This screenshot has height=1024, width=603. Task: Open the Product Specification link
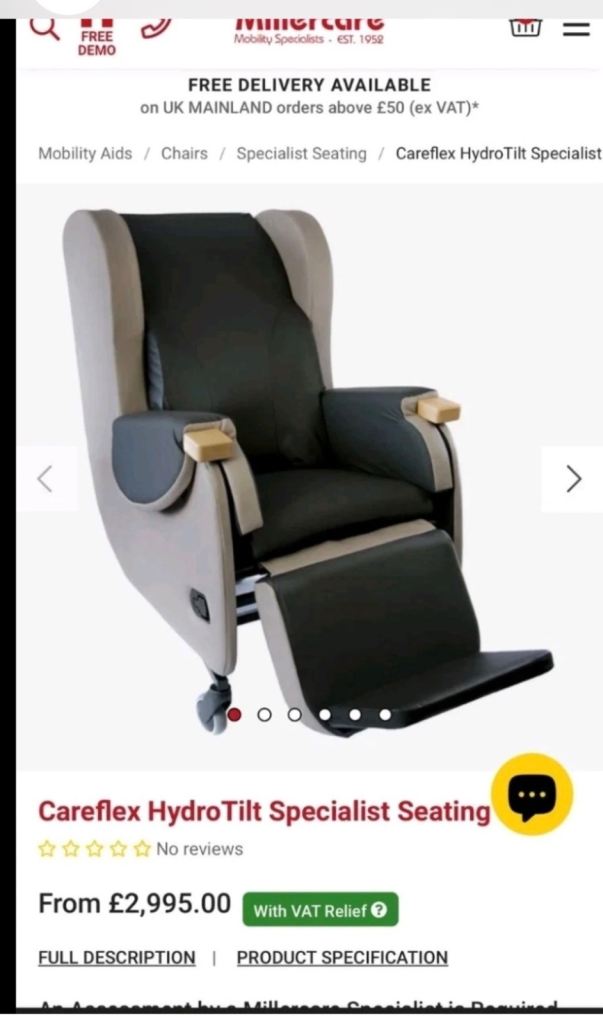(342, 957)
